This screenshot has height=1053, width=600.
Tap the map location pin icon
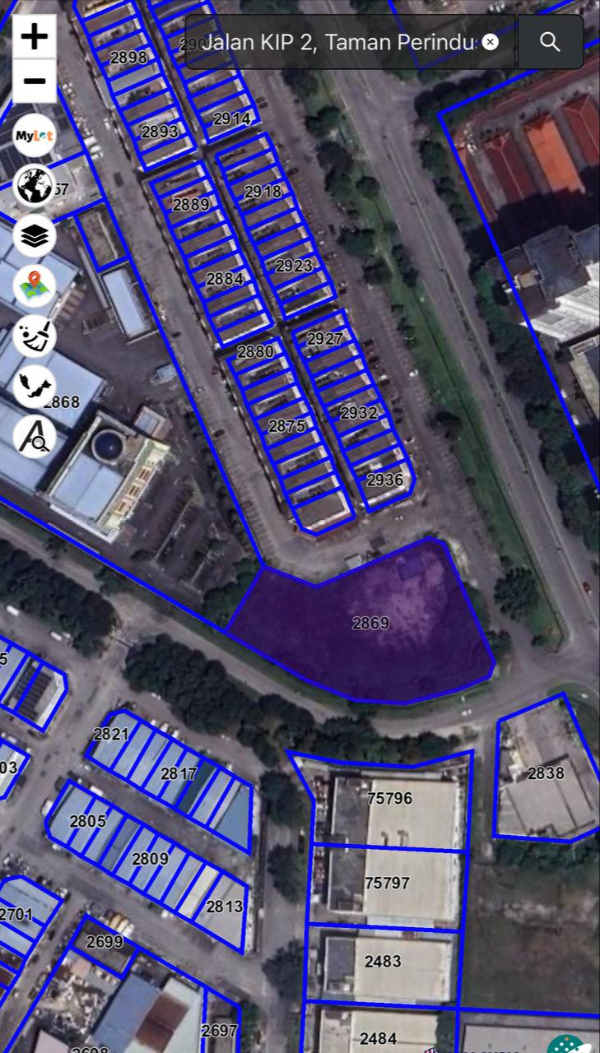click(34, 286)
